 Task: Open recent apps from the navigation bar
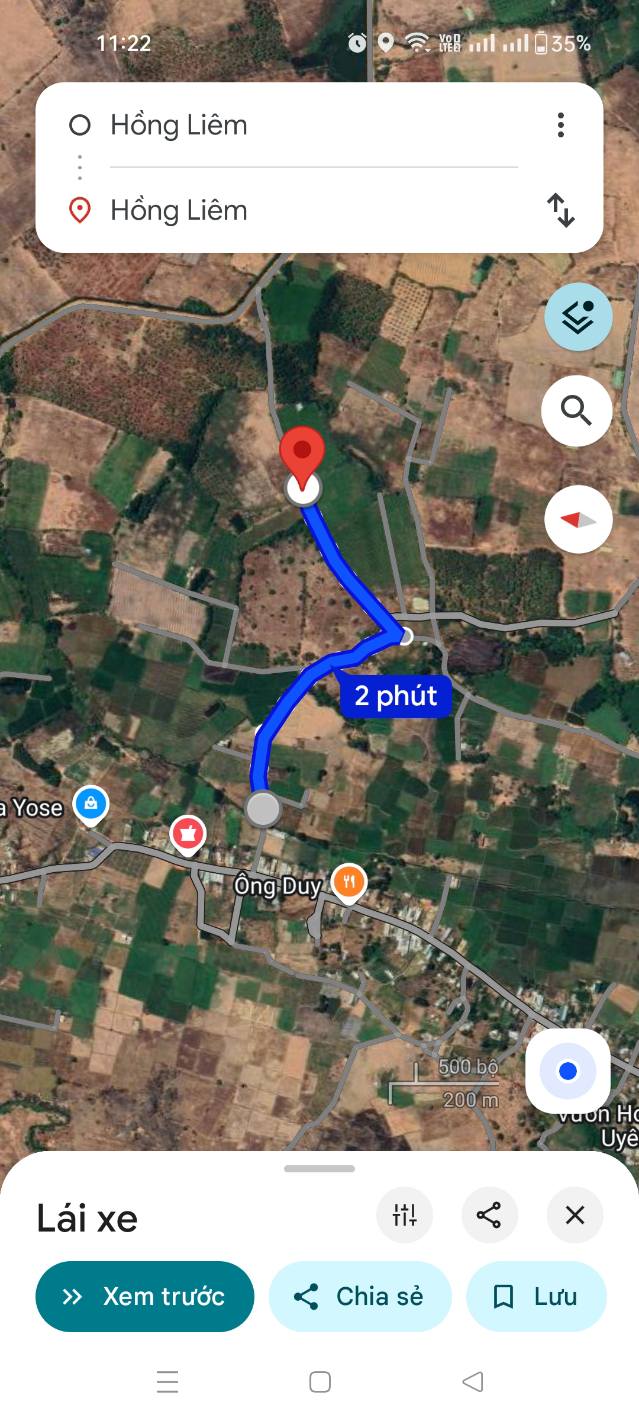[167, 1382]
